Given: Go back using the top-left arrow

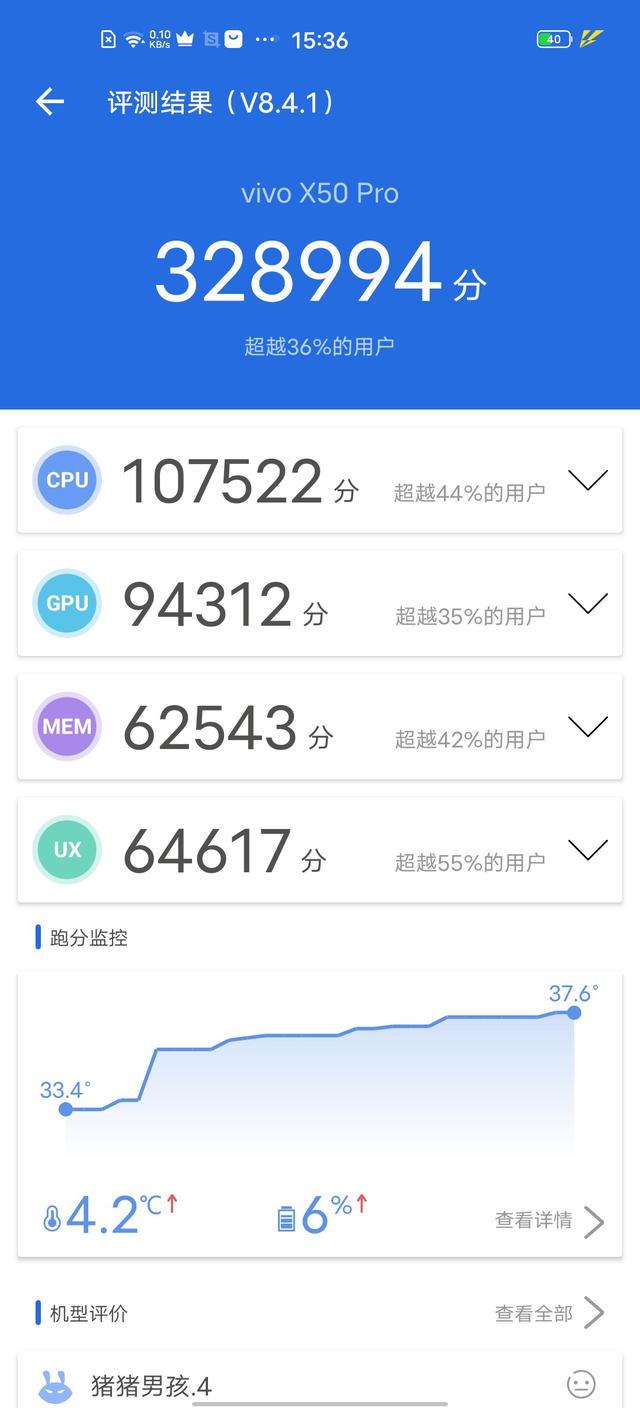Looking at the screenshot, I should coord(49,101).
